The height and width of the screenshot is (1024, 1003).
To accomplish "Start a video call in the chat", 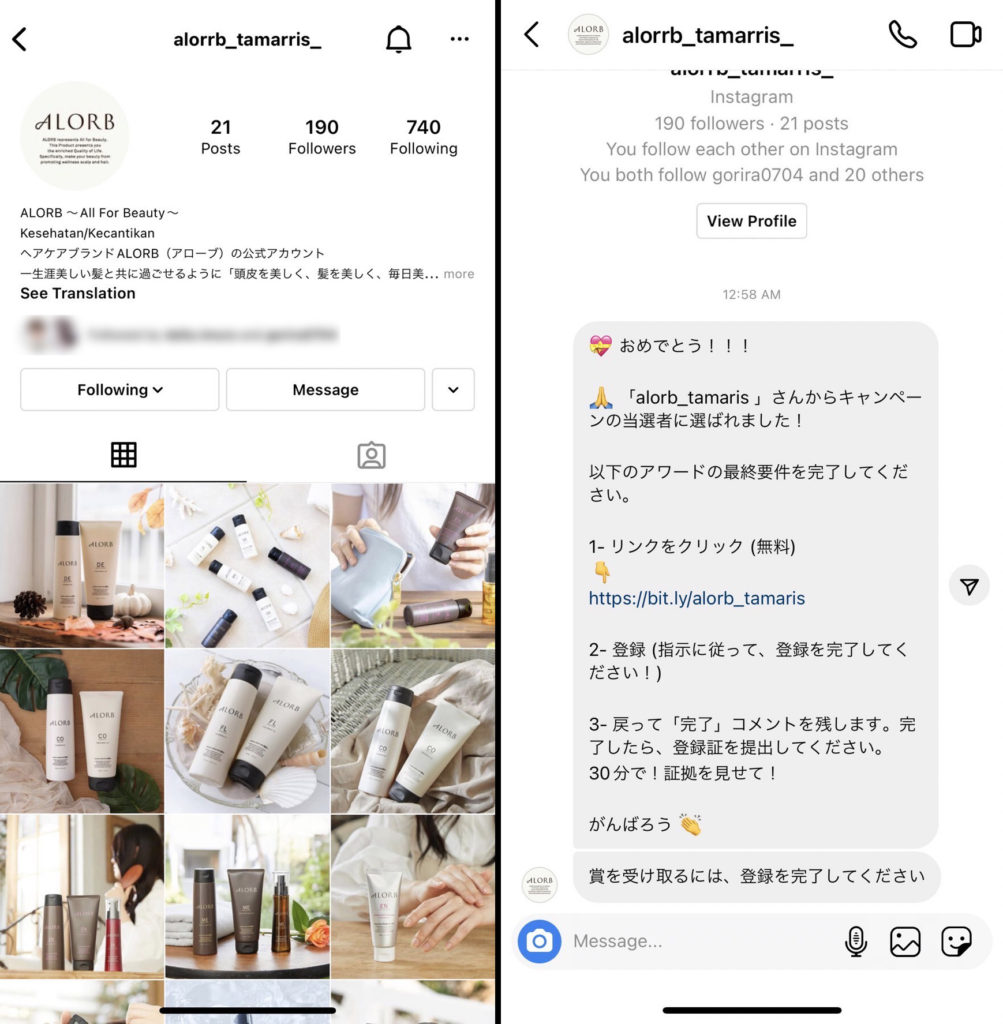I will click(965, 35).
